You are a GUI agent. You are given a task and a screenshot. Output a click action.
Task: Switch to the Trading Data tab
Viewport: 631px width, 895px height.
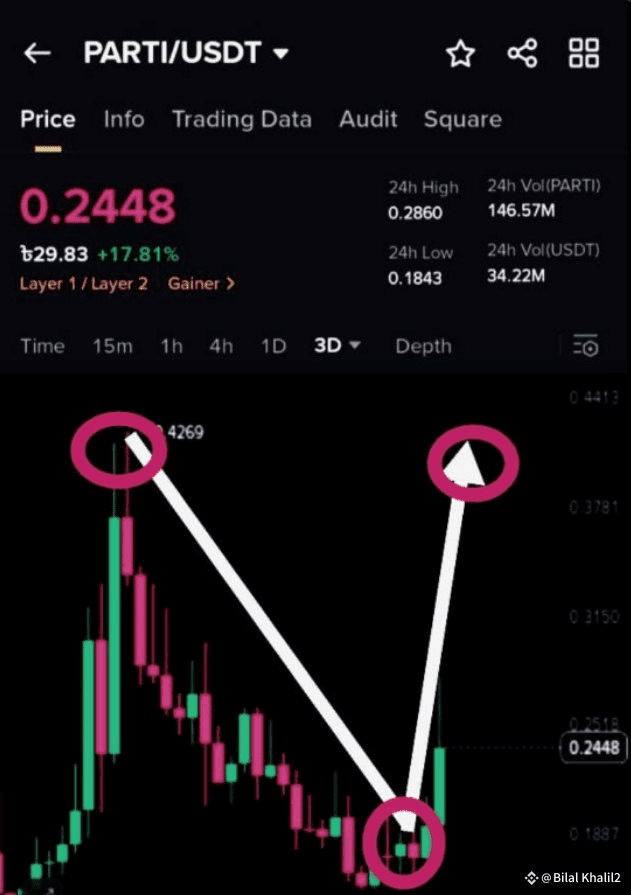pos(241,120)
